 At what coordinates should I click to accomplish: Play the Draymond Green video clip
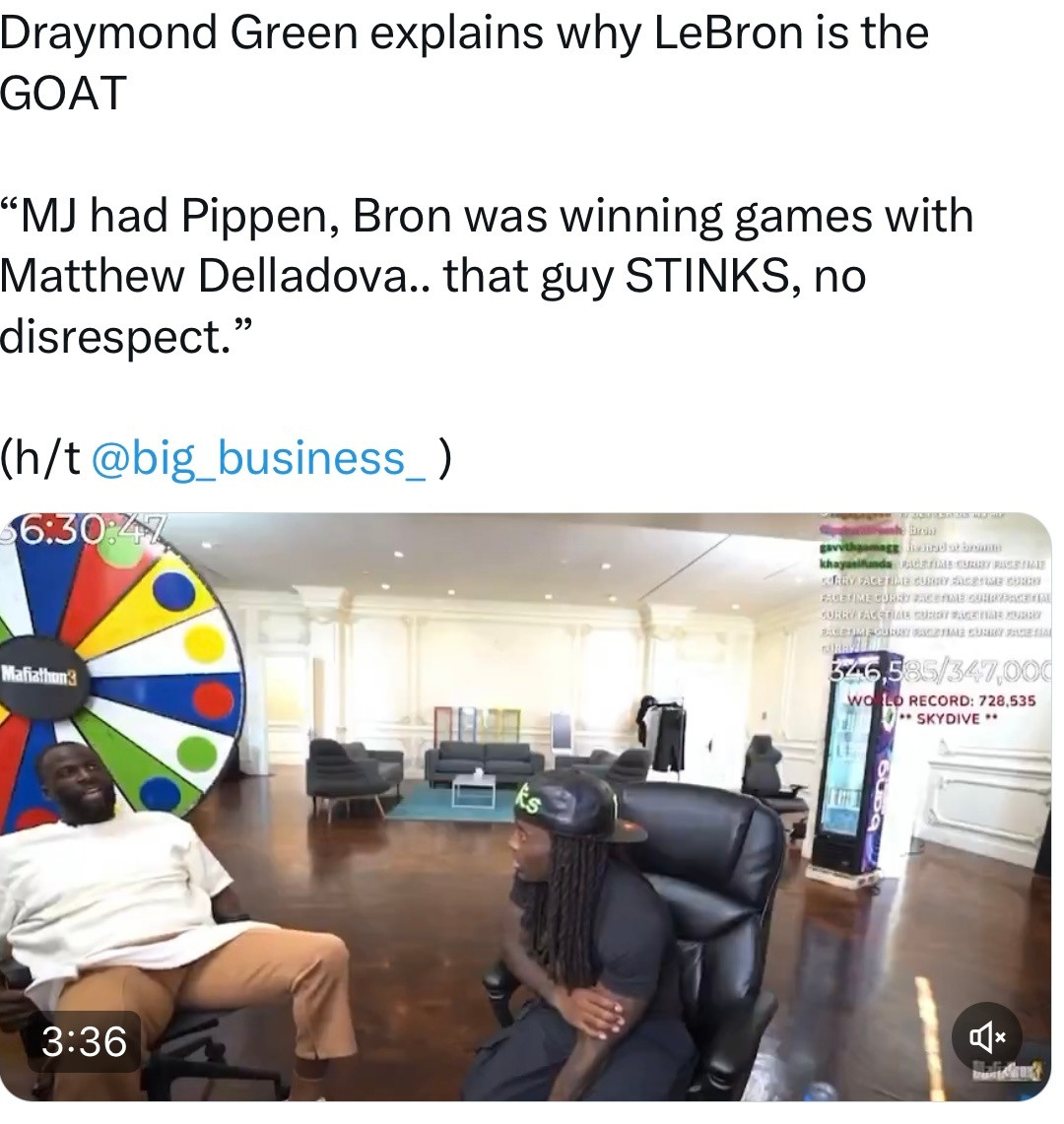[526, 806]
